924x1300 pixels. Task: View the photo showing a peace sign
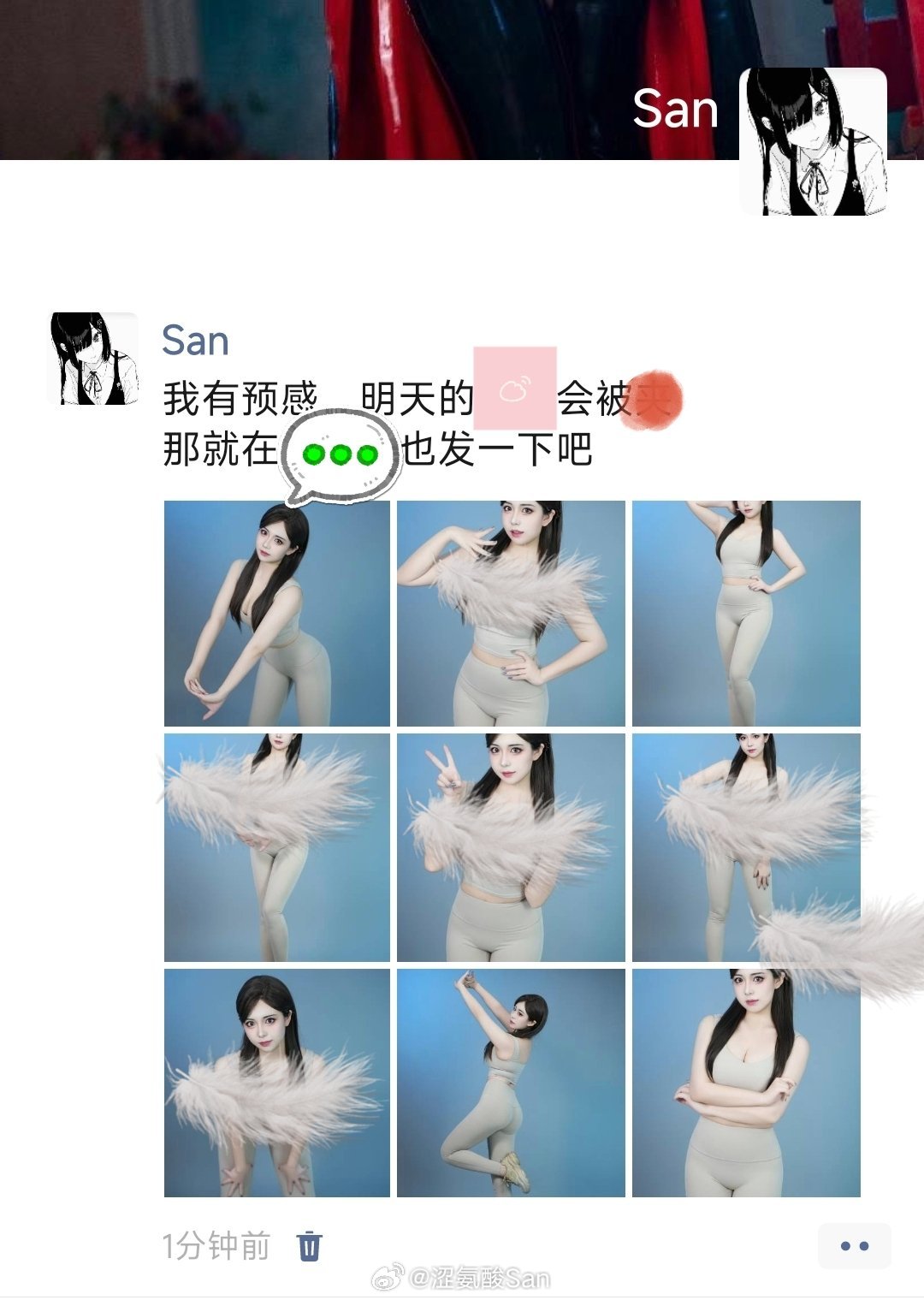511,847
